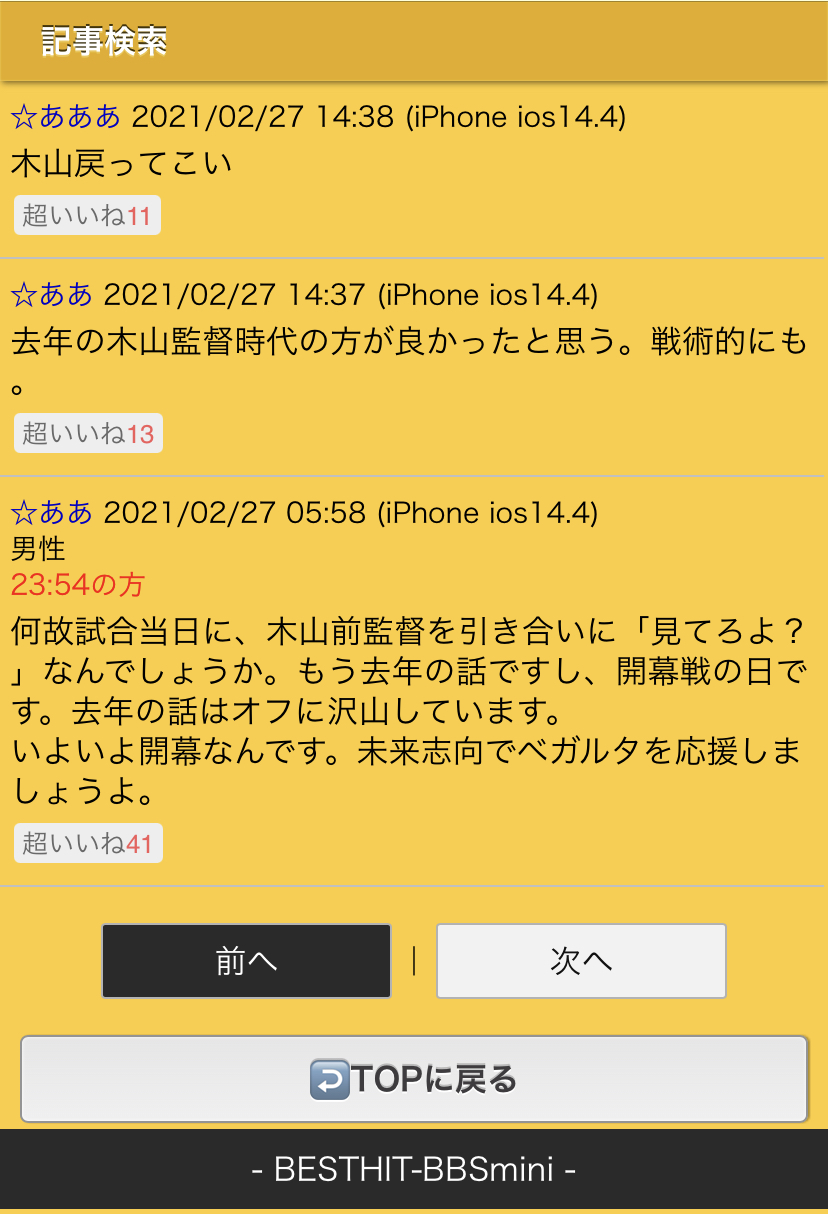Tap 超いいね with 41 likes
This screenshot has height=1214, width=828.
(x=88, y=844)
